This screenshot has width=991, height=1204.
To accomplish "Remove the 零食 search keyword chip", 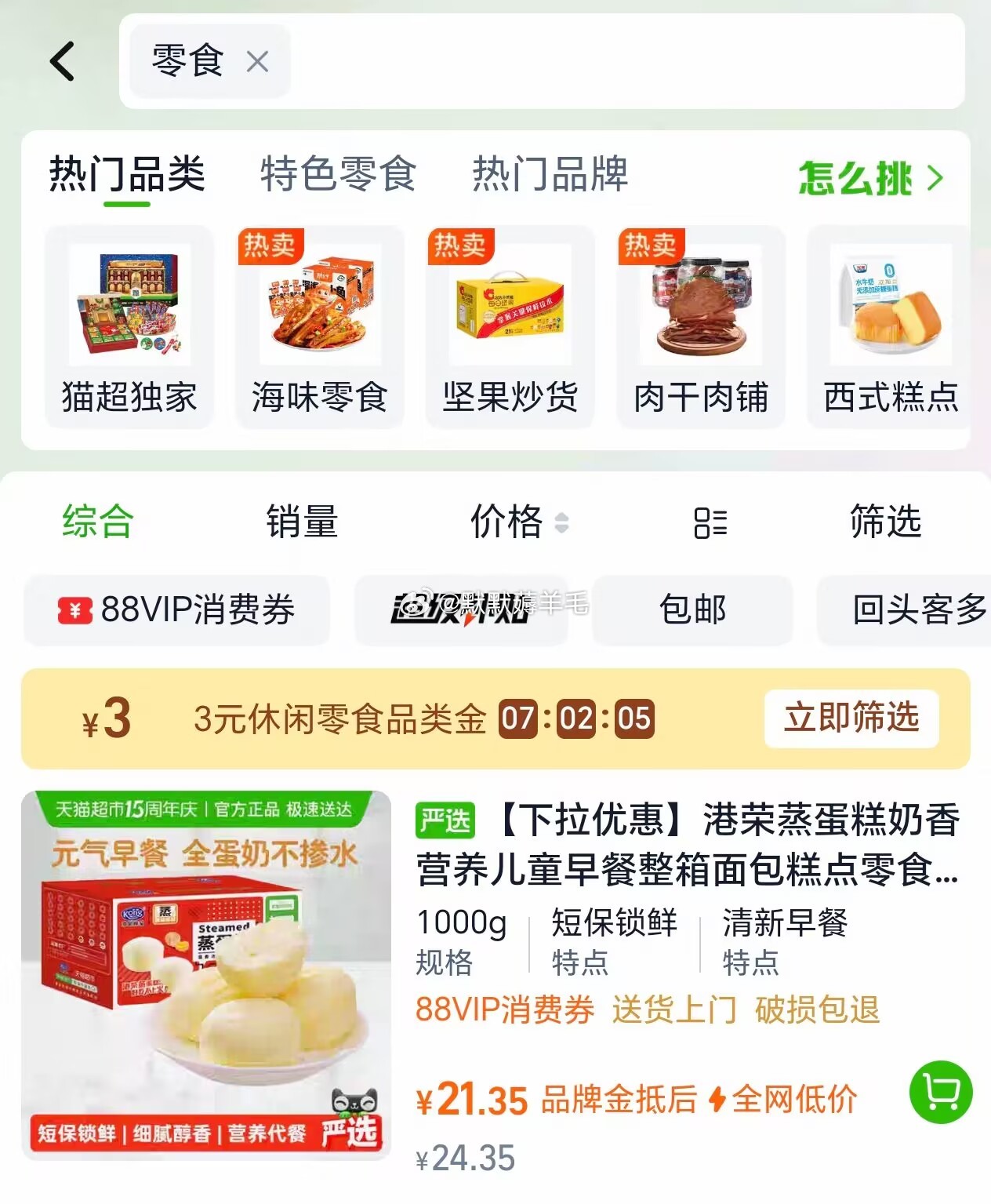I will 257,61.
